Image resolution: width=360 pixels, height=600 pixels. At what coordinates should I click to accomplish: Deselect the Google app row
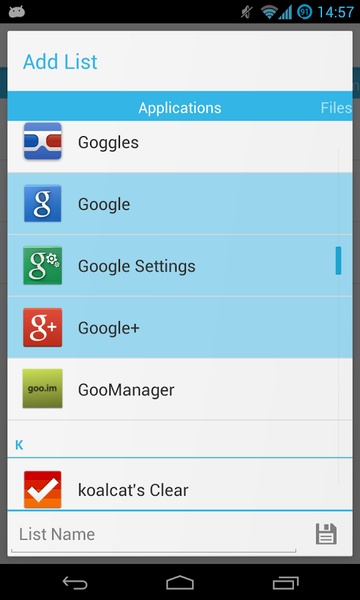pyautogui.click(x=180, y=204)
